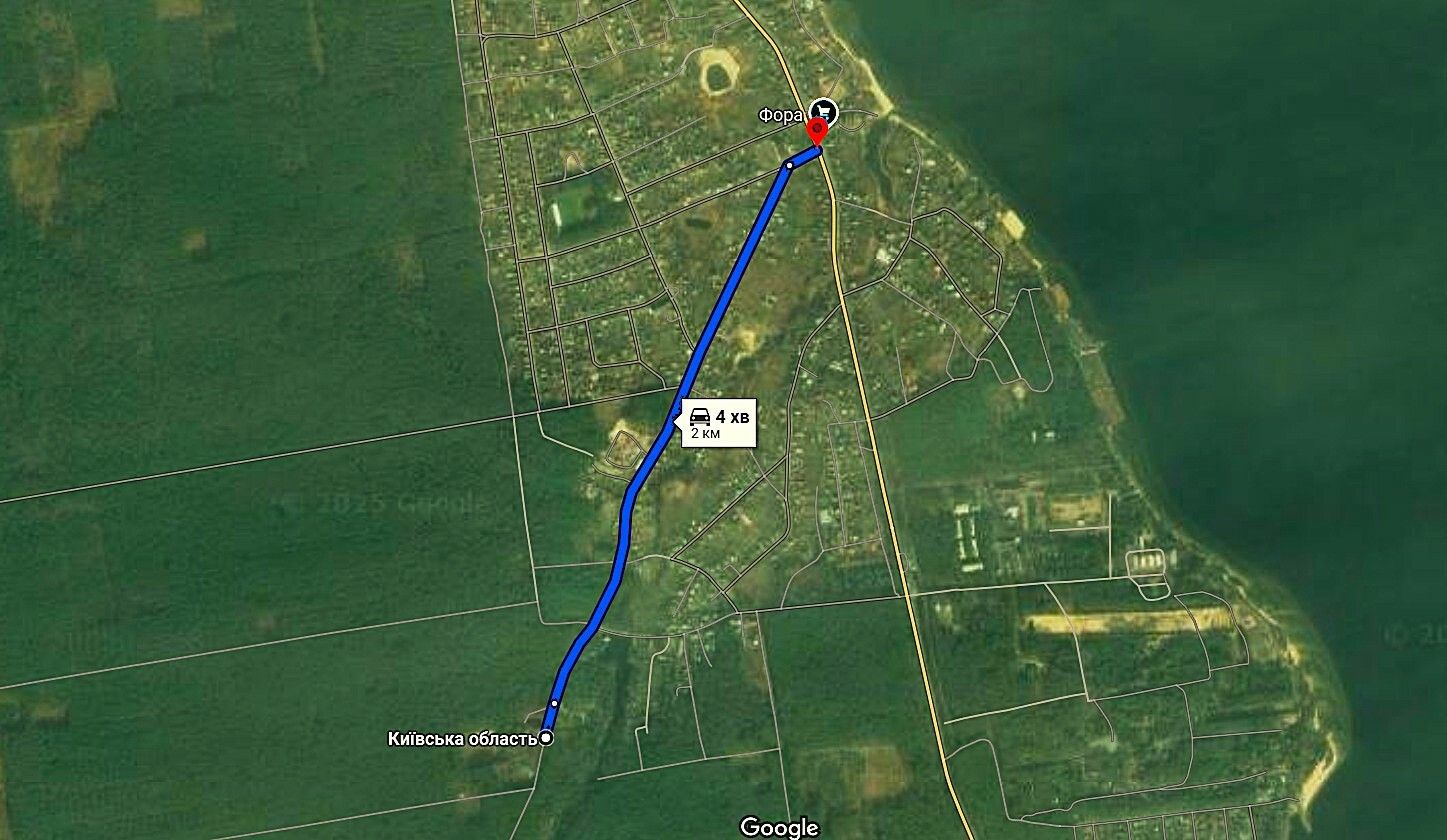
Task: Tap the Київська область starting point marker
Action: [x=546, y=738]
